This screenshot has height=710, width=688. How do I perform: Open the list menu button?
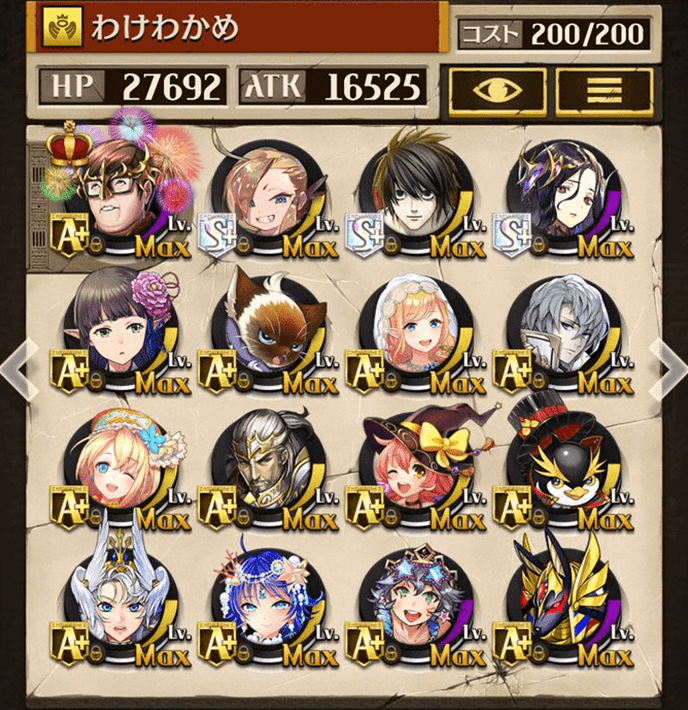(604, 91)
